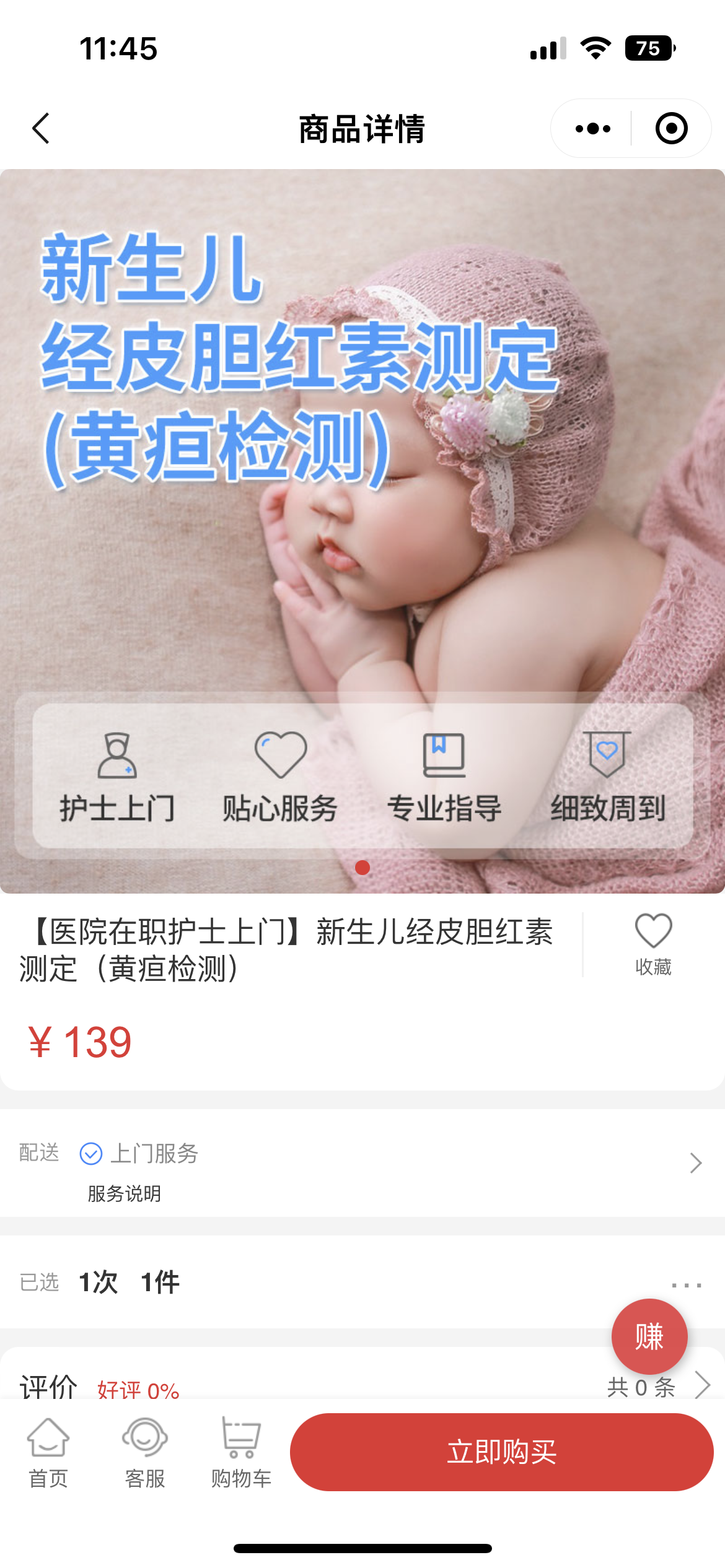
Task: Go to the 首页 home tab
Action: click(48, 1453)
